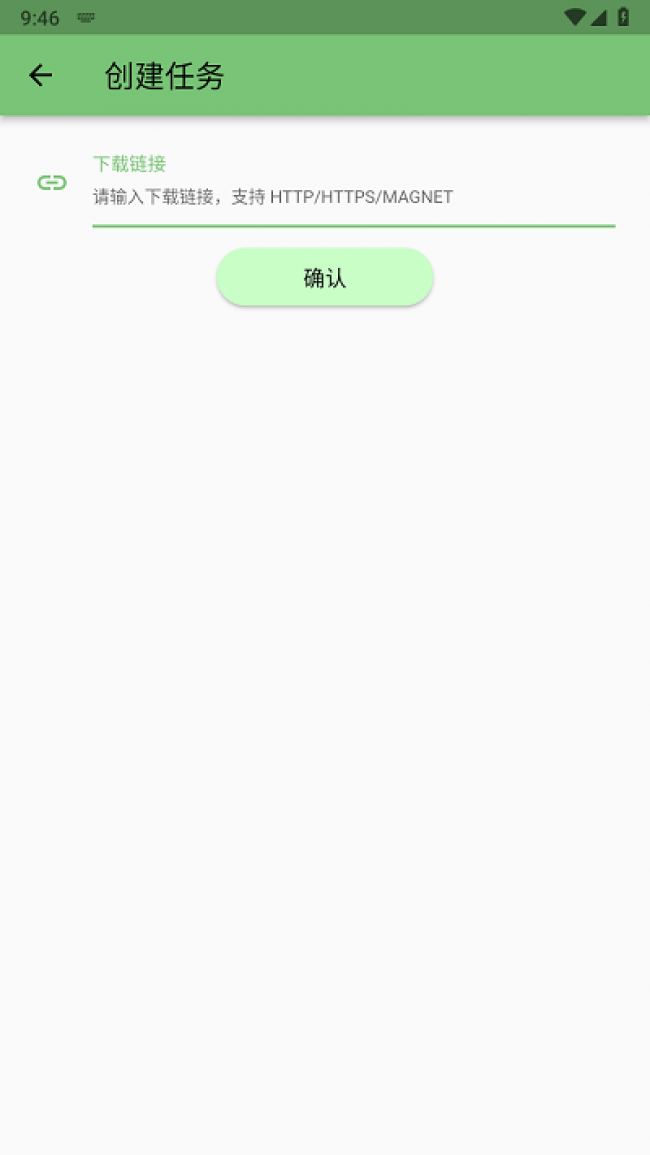Focus the 下载链接 input field
This screenshot has height=1155, width=650.
tap(353, 197)
